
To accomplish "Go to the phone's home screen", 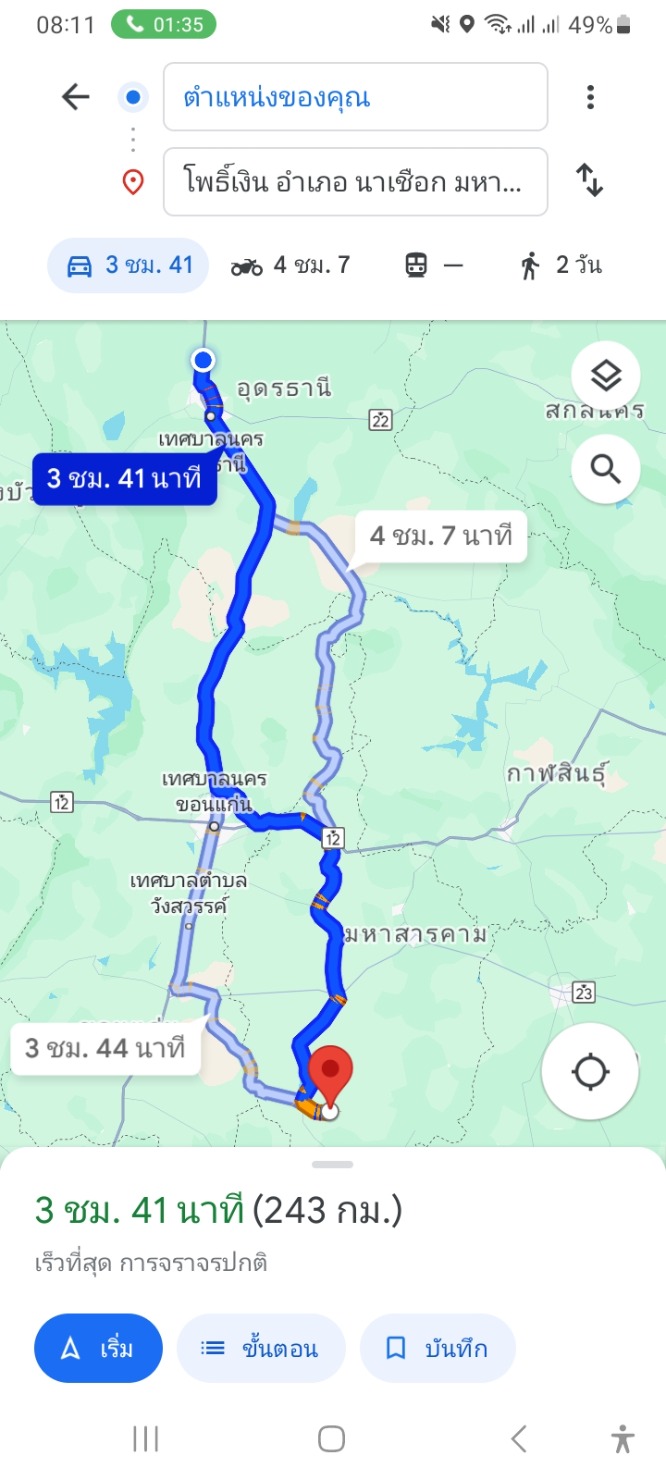I will [x=332, y=1439].
